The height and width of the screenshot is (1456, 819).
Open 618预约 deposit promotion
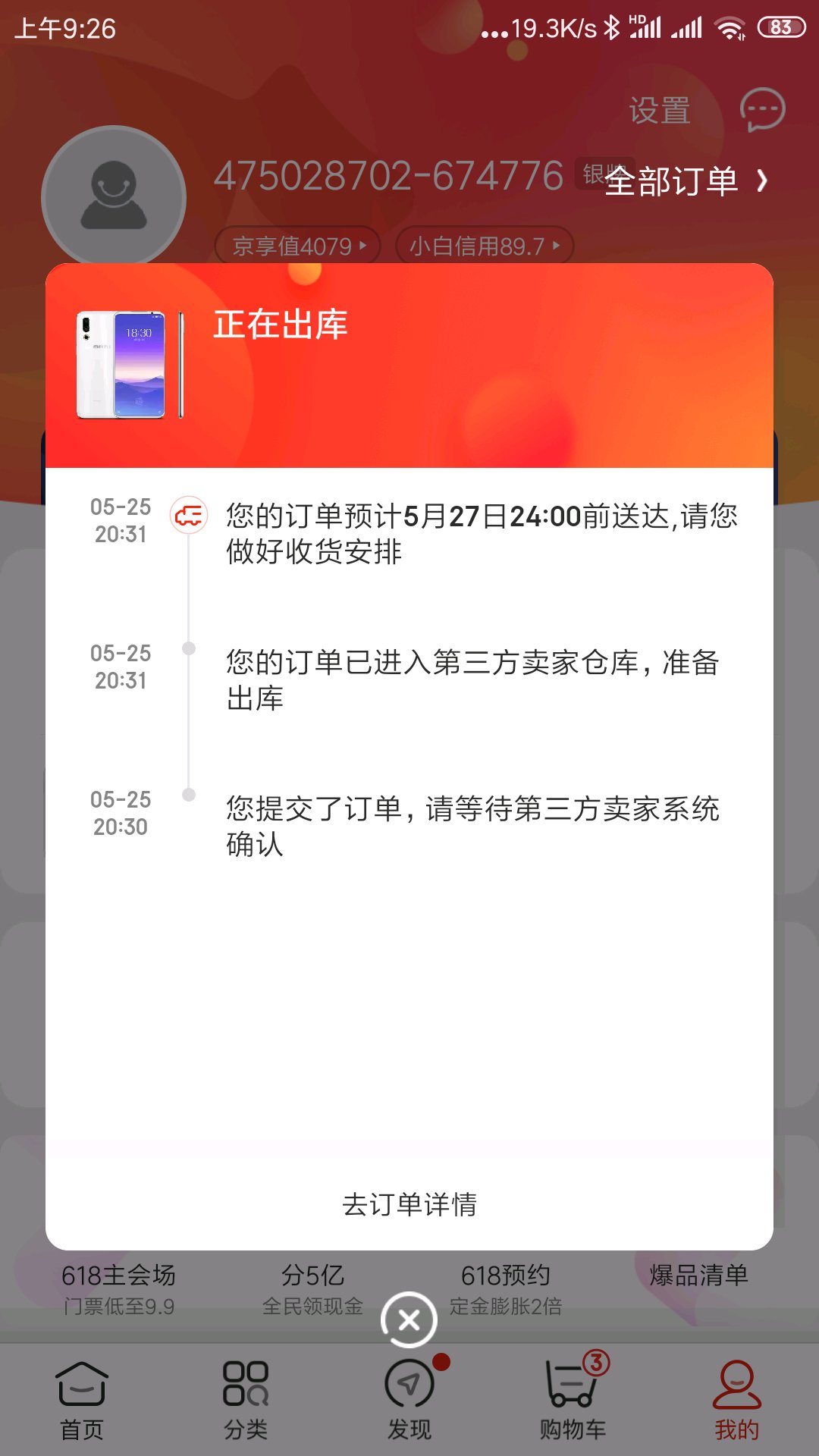(x=506, y=1289)
